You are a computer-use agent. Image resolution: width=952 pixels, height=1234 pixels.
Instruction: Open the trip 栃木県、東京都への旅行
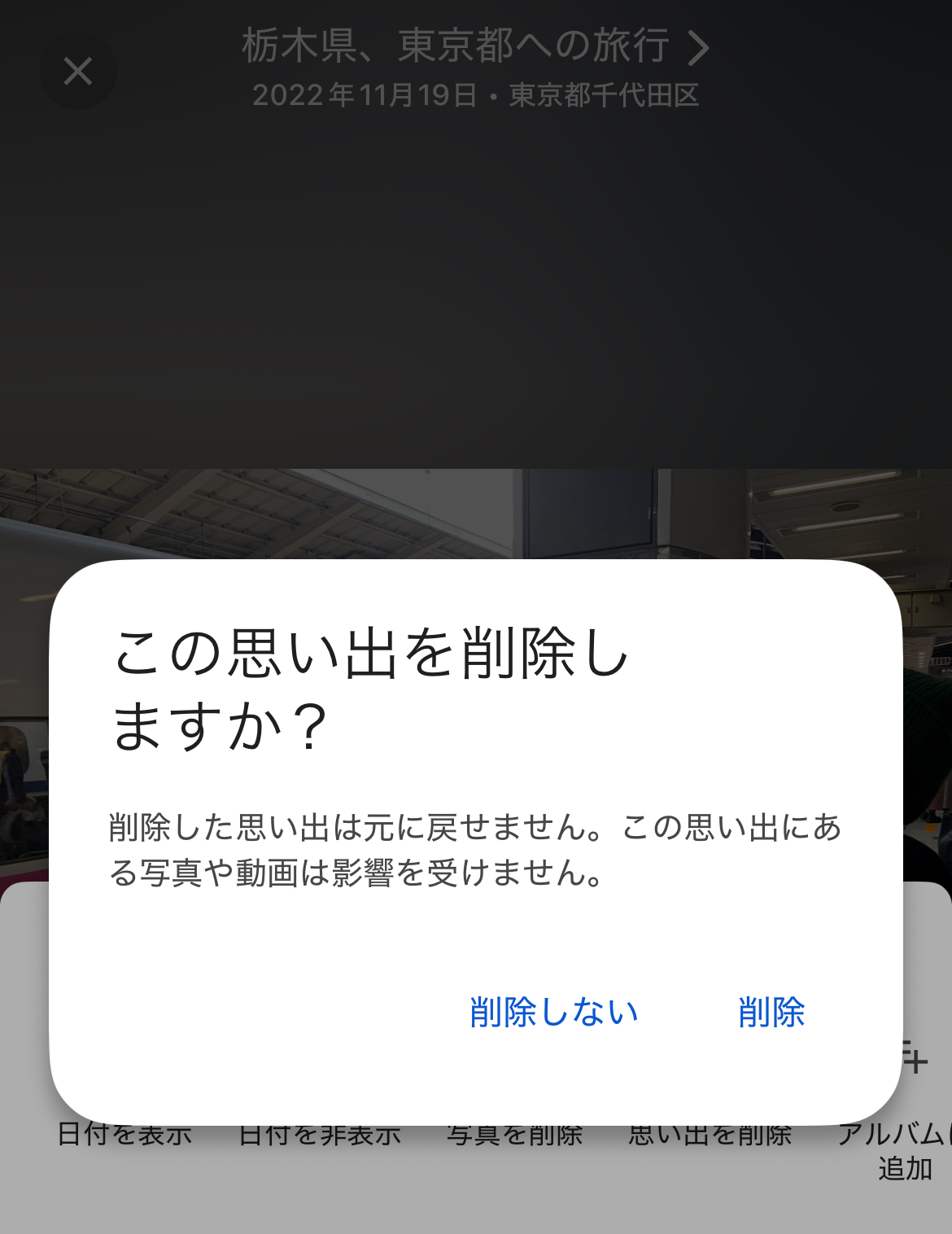[456, 46]
